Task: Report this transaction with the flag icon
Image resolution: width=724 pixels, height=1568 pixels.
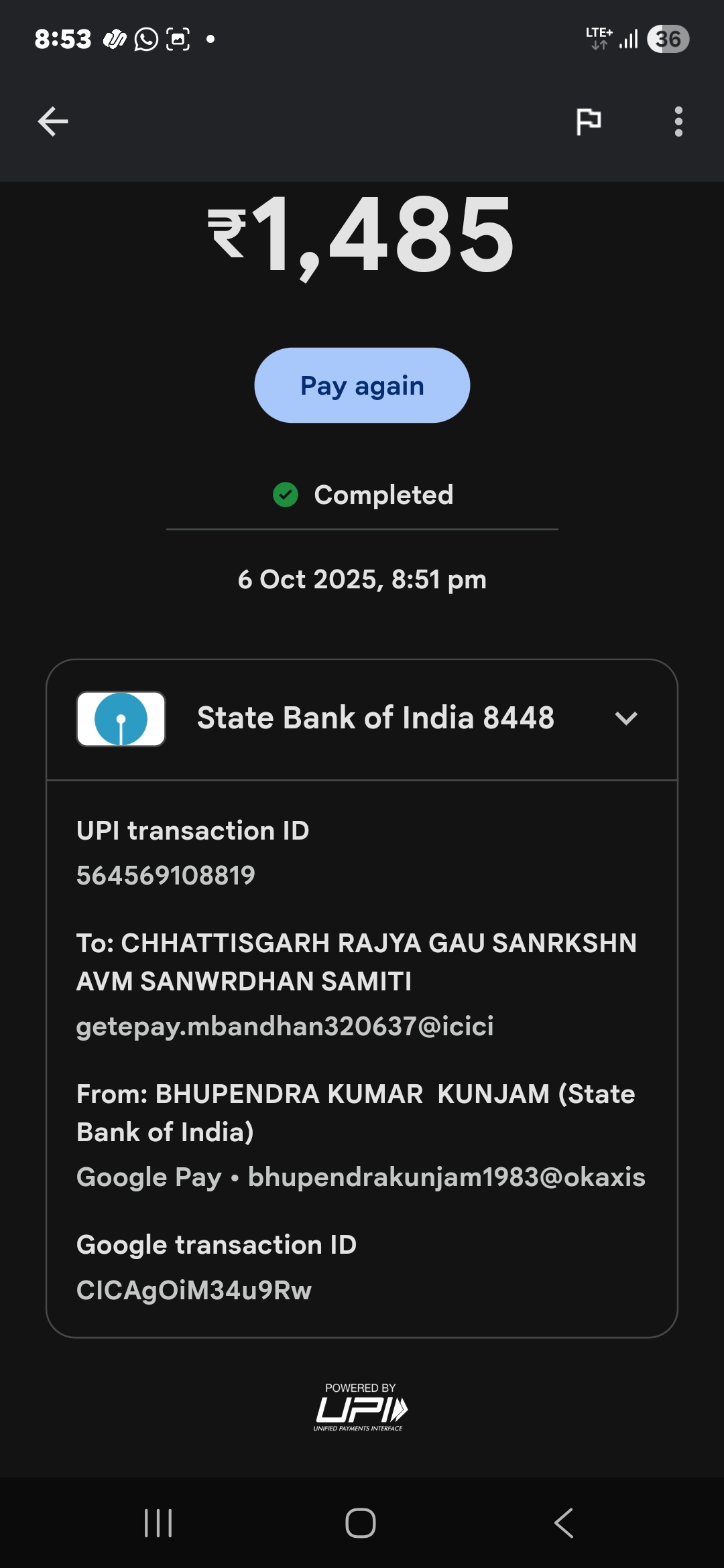Action: click(589, 122)
